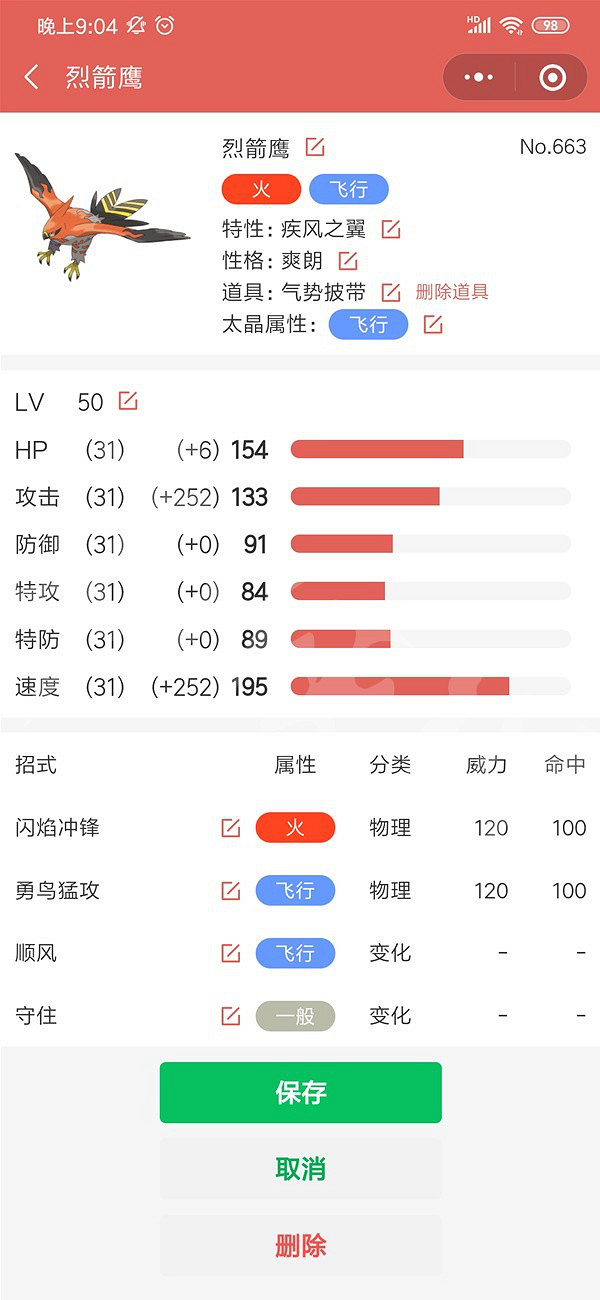Edit the LV 50 level value

pyautogui.click(x=128, y=401)
